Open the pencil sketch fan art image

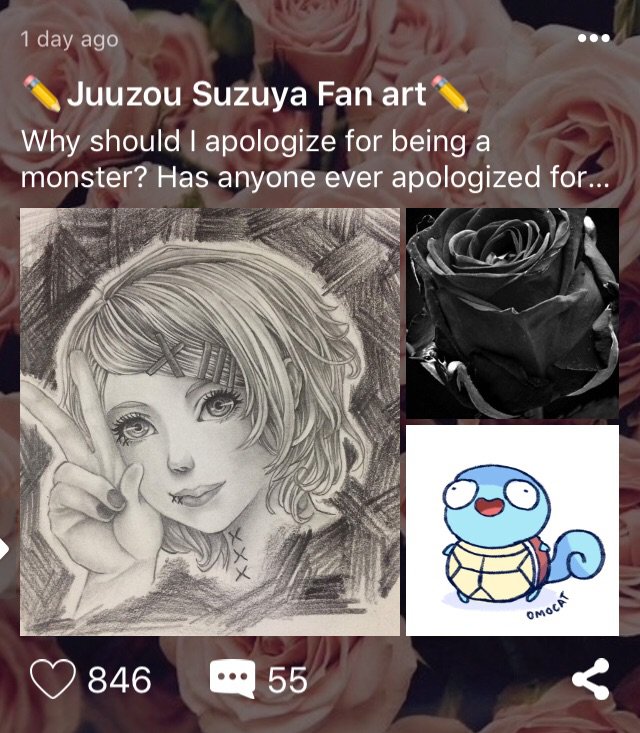(209, 422)
